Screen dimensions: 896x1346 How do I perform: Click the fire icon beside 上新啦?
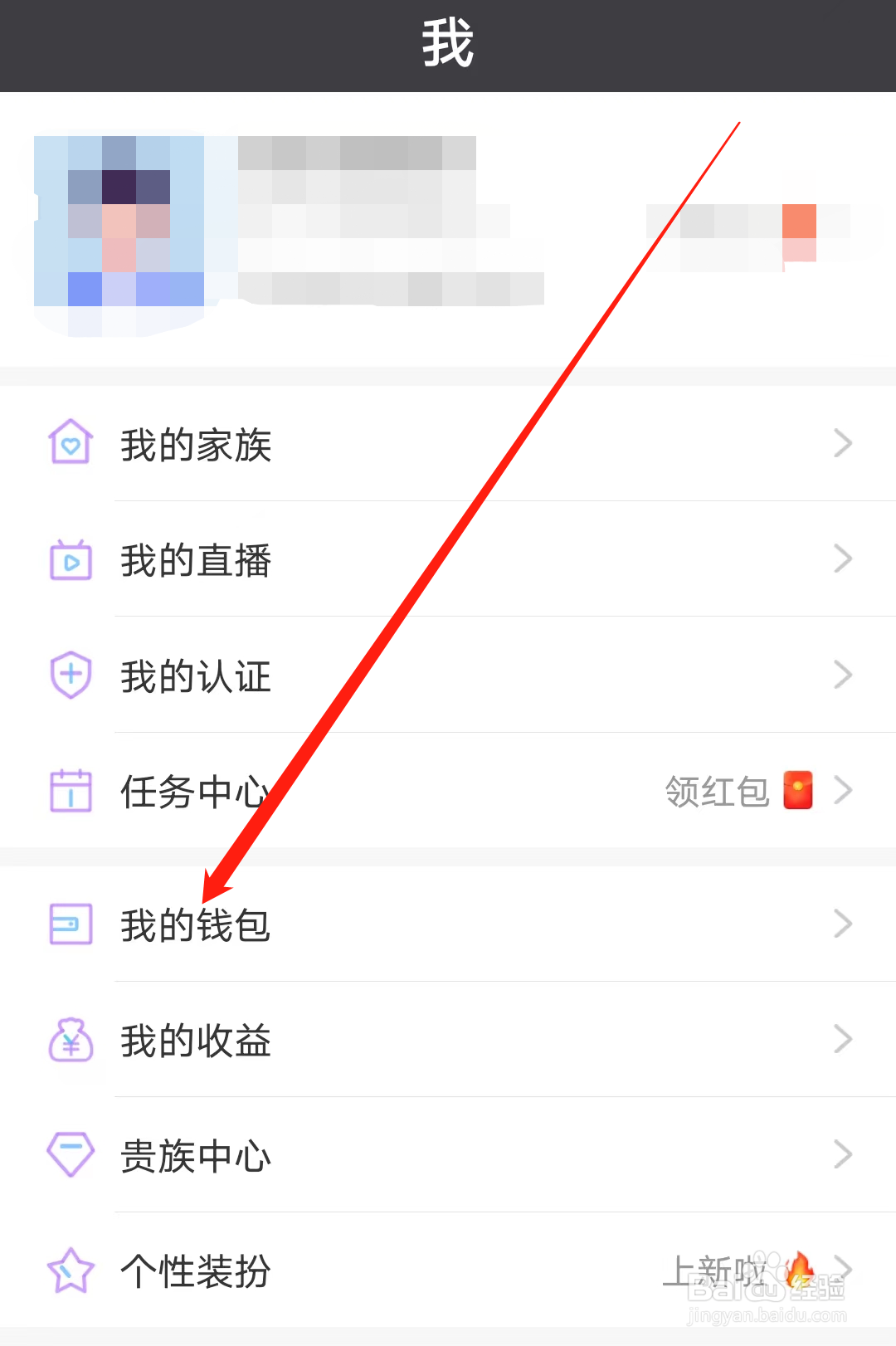[798, 1270]
